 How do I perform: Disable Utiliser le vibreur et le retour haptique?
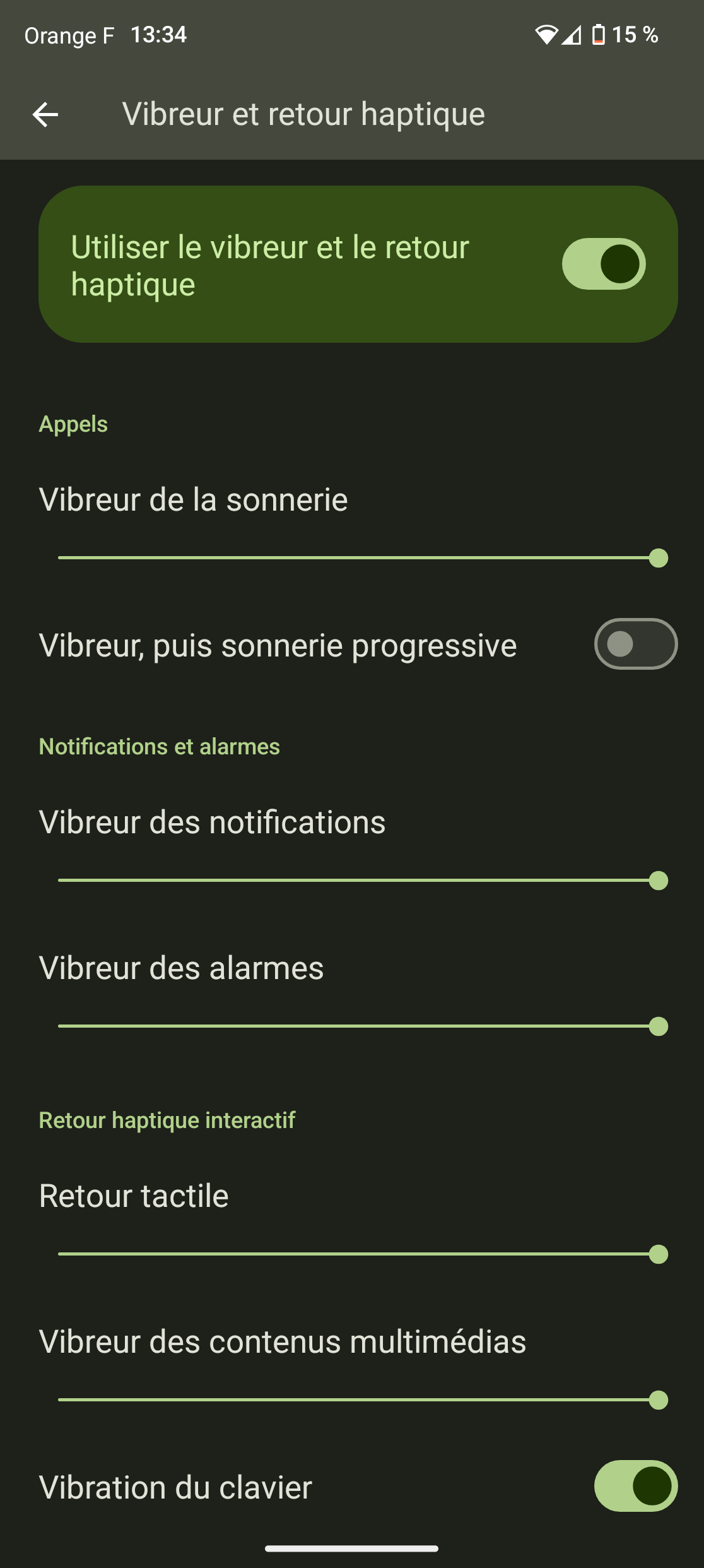tap(604, 264)
